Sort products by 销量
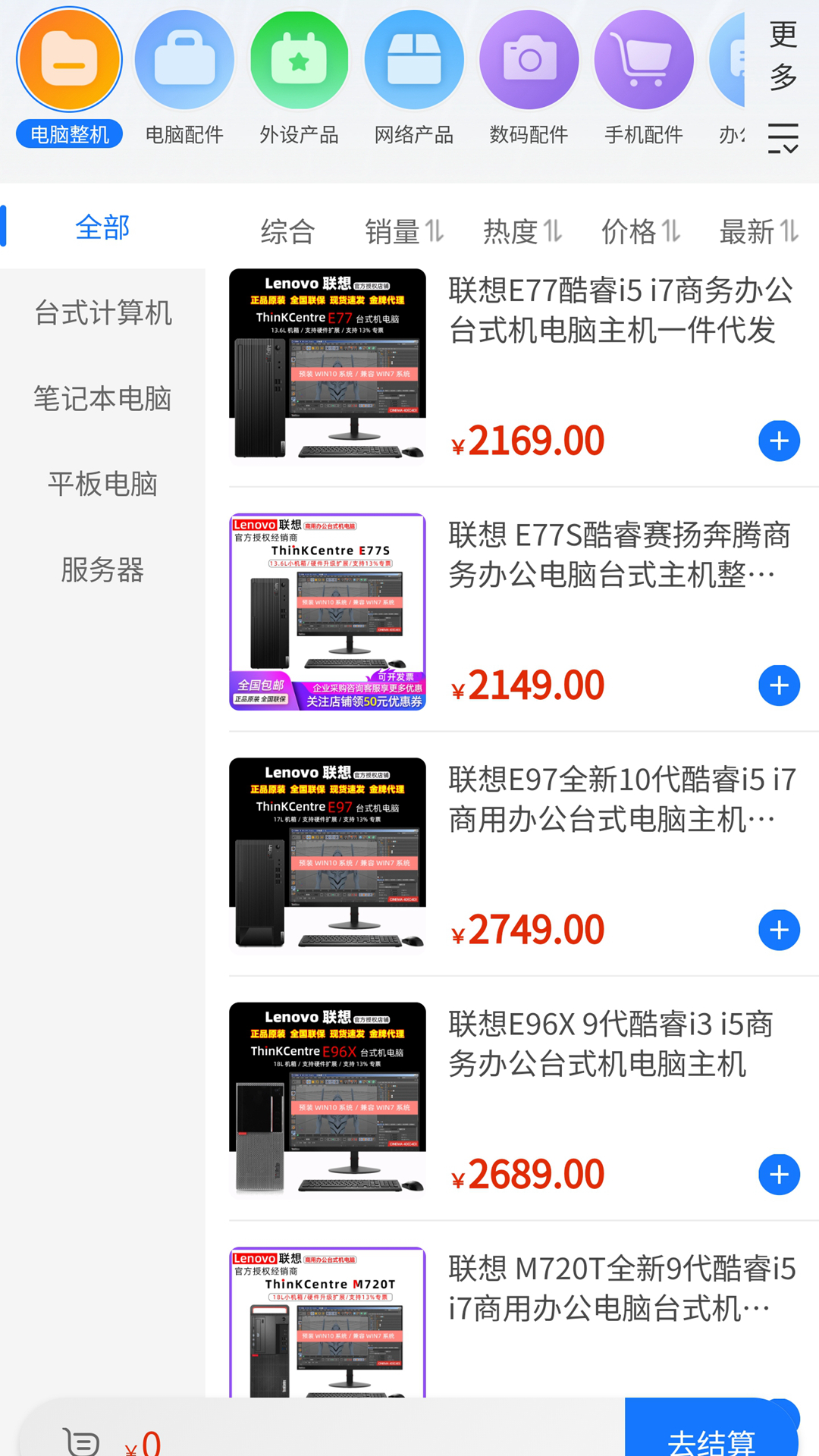The image size is (819, 1456). click(x=403, y=231)
